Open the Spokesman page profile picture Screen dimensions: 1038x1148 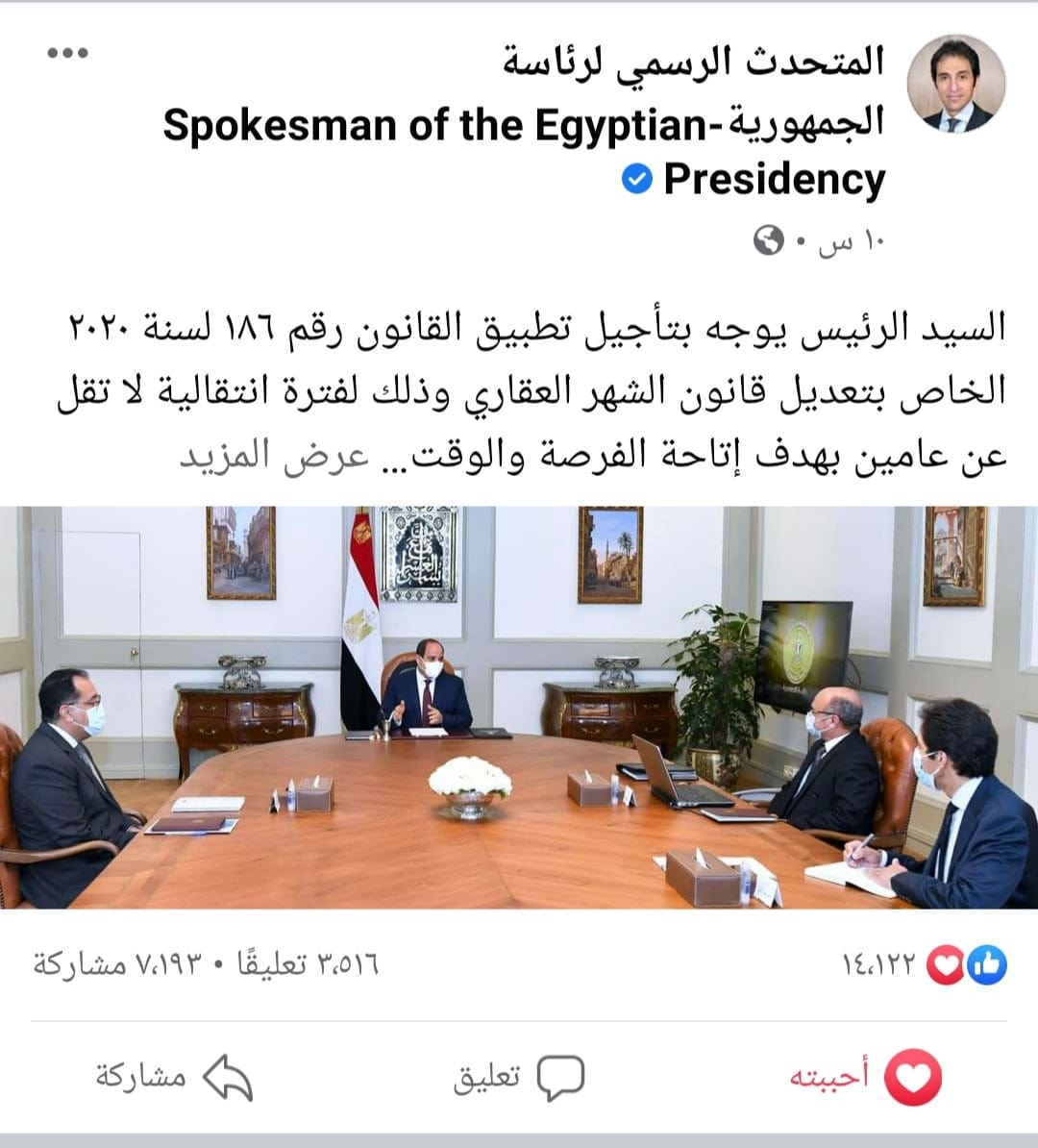955,86
